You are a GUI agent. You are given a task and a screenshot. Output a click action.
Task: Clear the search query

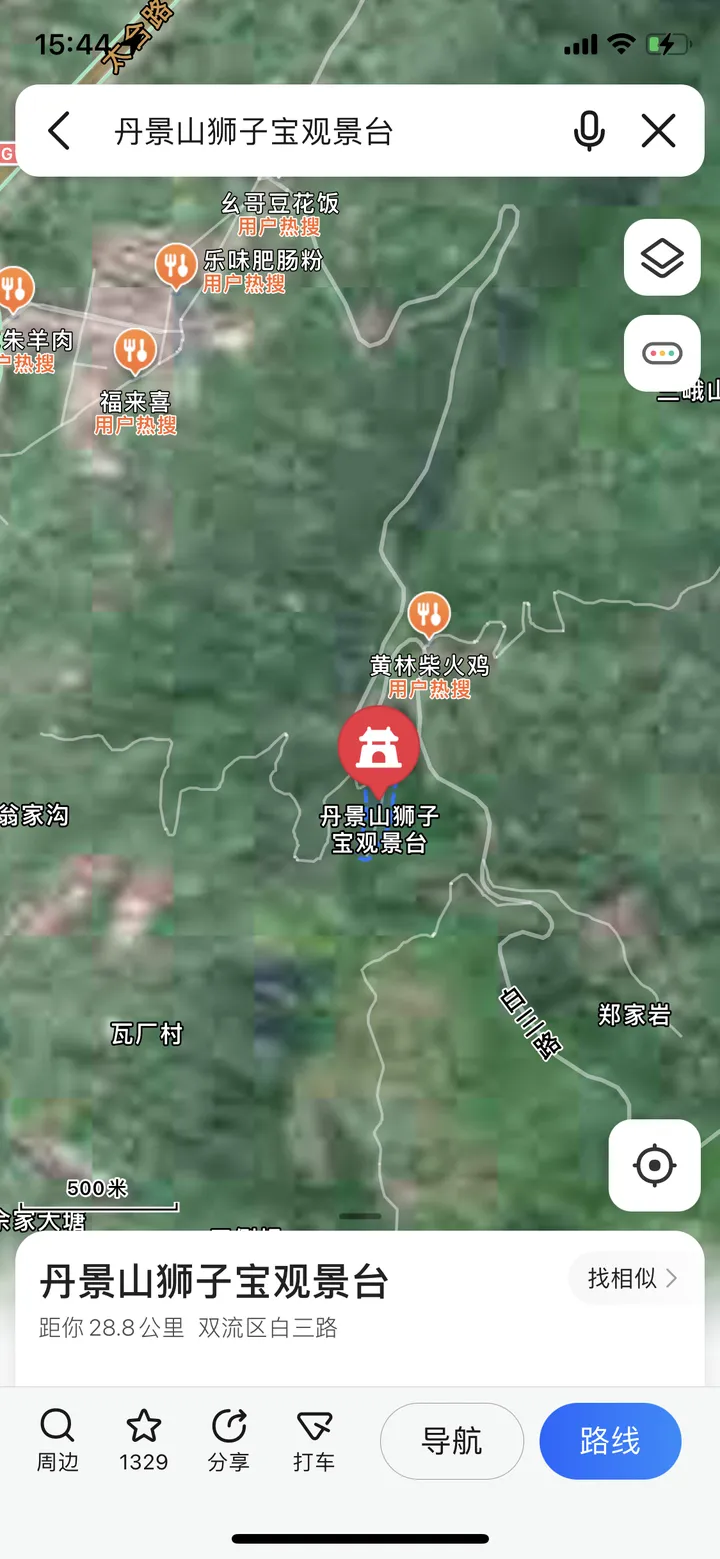(x=658, y=131)
